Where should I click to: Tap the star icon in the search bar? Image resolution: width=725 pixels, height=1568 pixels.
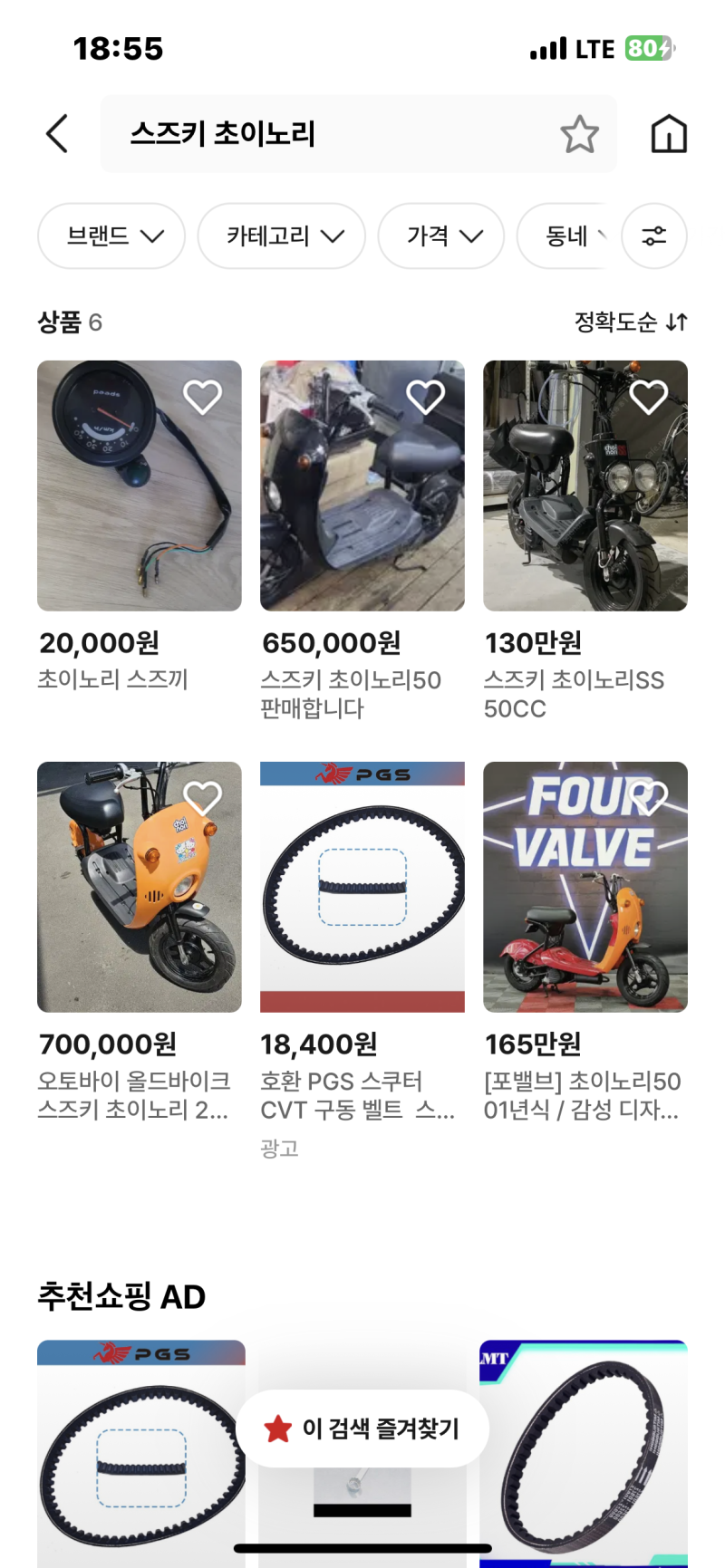pyautogui.click(x=578, y=133)
